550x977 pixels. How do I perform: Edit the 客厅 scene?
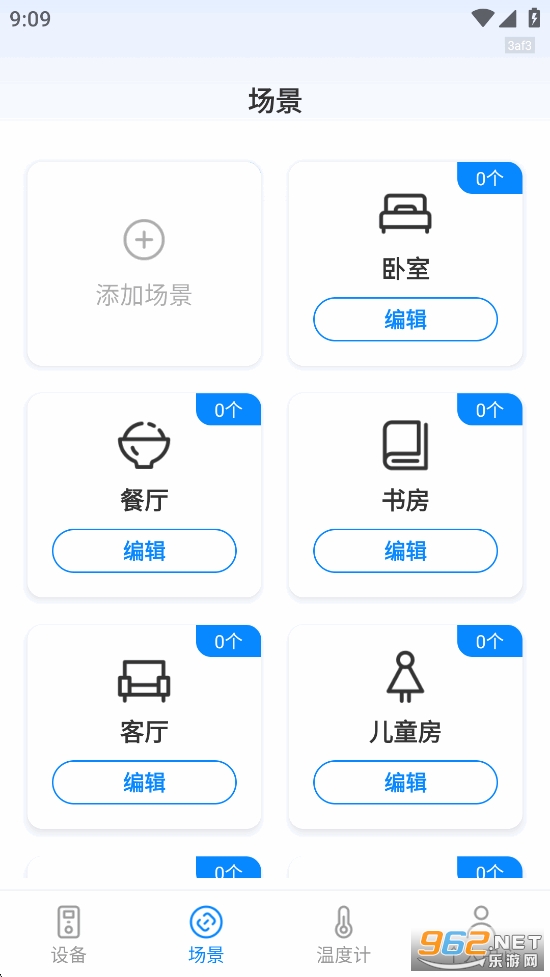pos(144,782)
